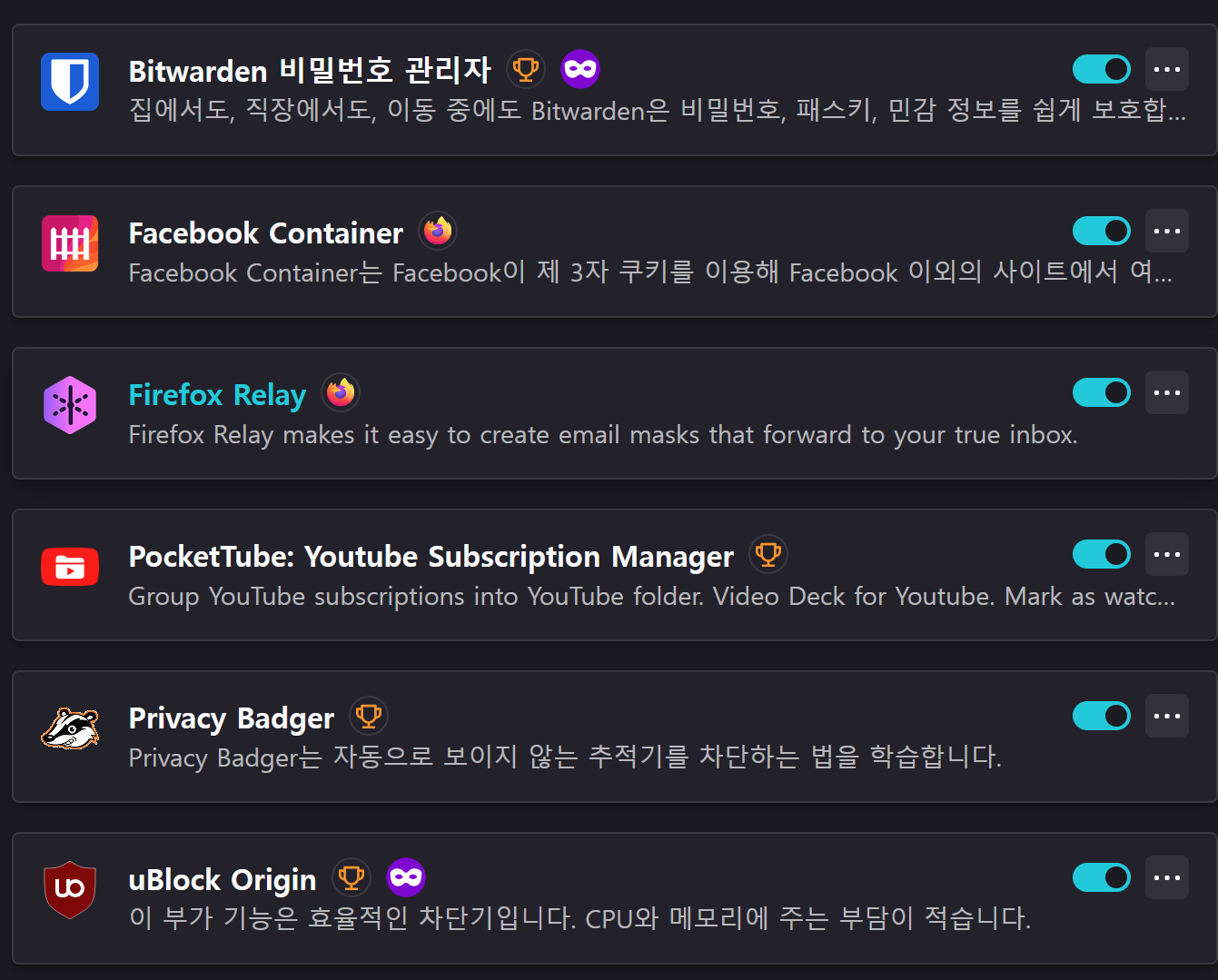Viewport: 1218px width, 980px height.
Task: Open the Privacy Badger extension card
Action: [231, 718]
